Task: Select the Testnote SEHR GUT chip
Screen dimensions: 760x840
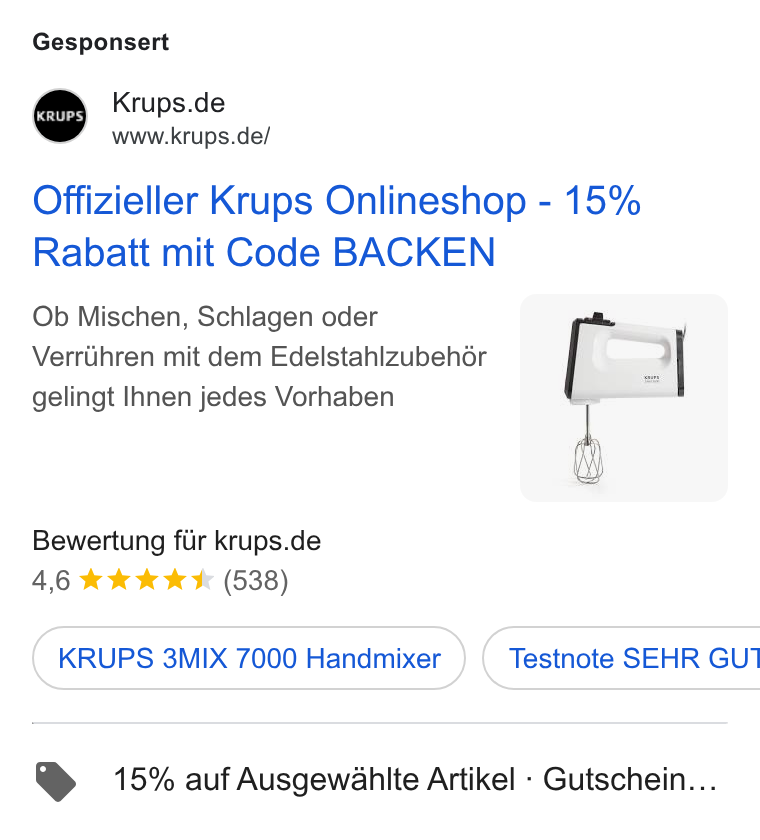Action: click(x=621, y=658)
